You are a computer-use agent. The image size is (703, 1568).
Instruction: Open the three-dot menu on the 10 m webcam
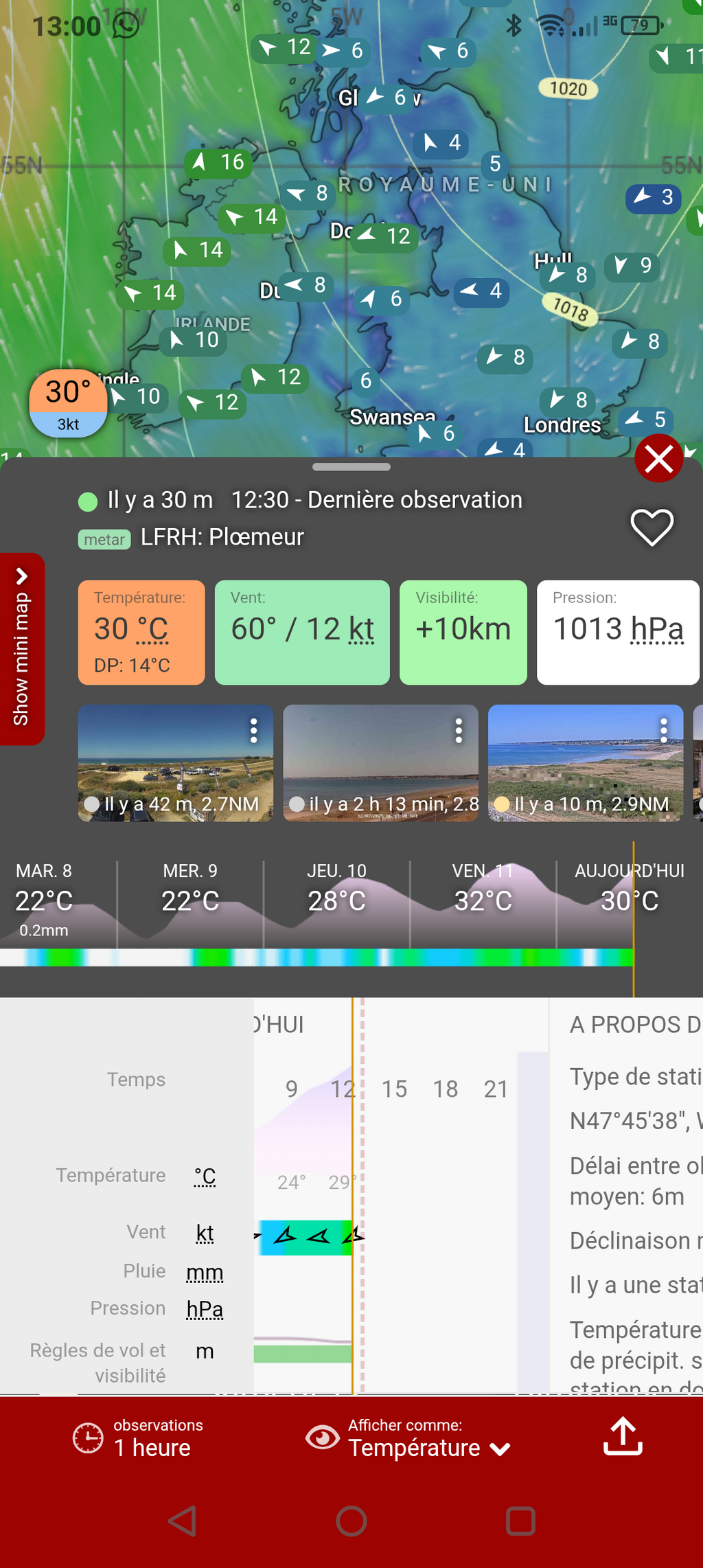click(664, 730)
